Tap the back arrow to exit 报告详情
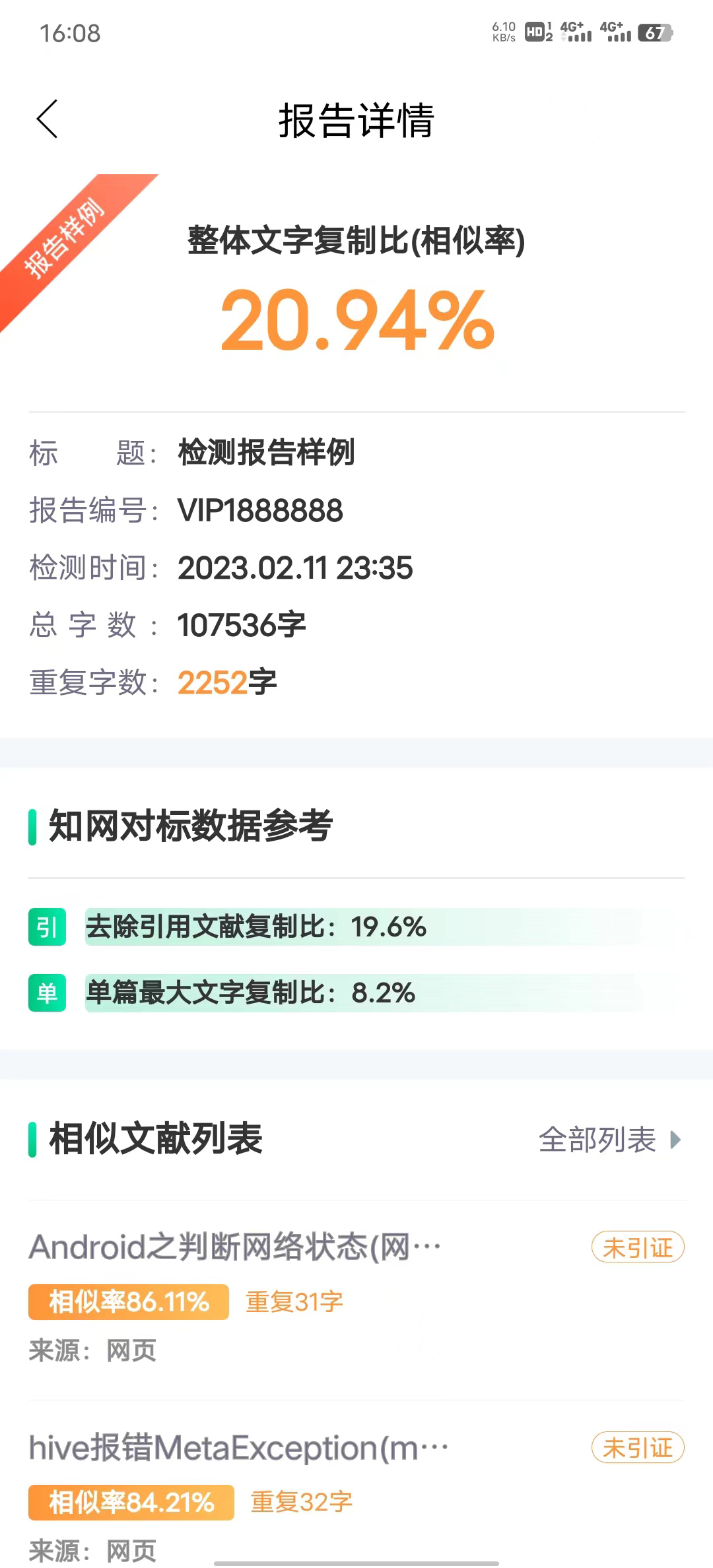The height and width of the screenshot is (1568, 713). pos(46,120)
